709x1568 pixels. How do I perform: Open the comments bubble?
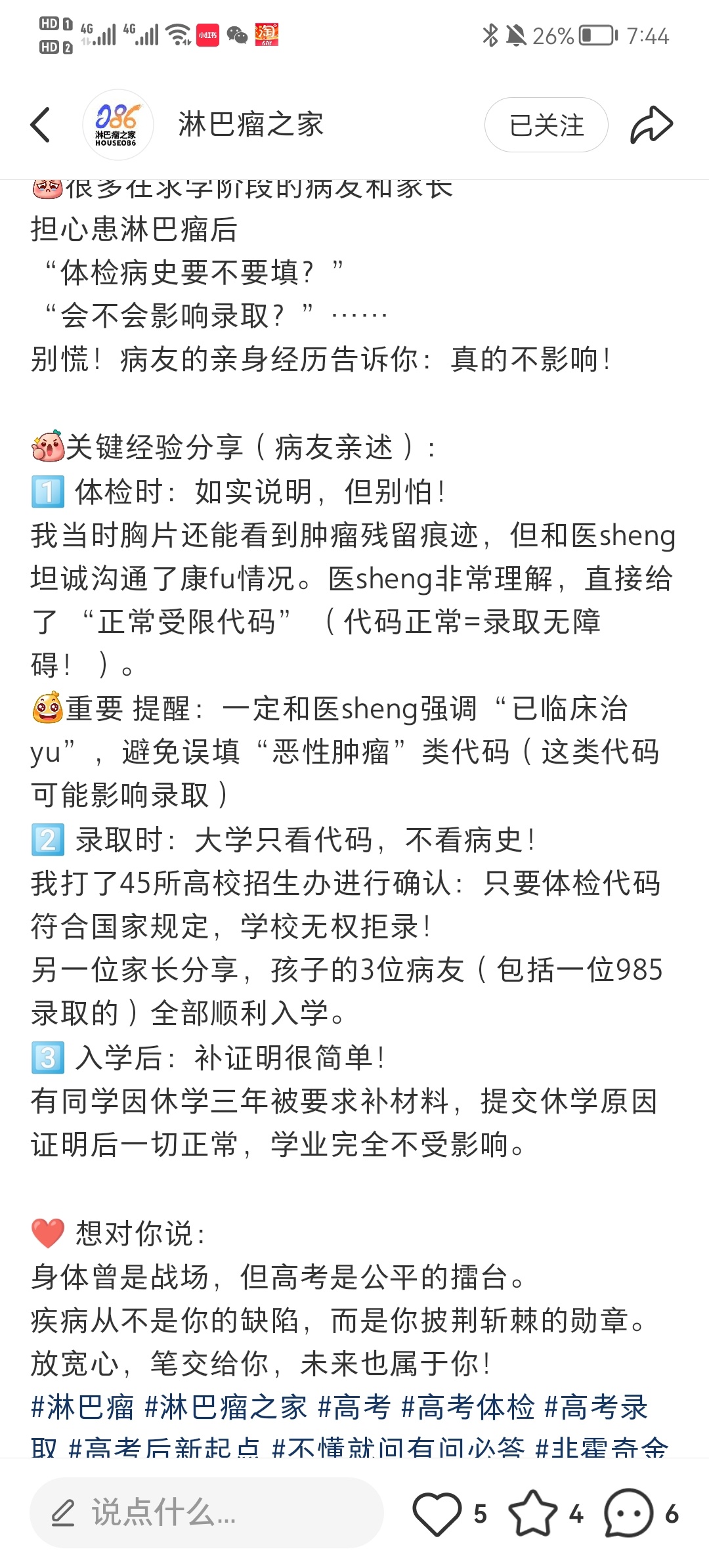coord(629,1513)
